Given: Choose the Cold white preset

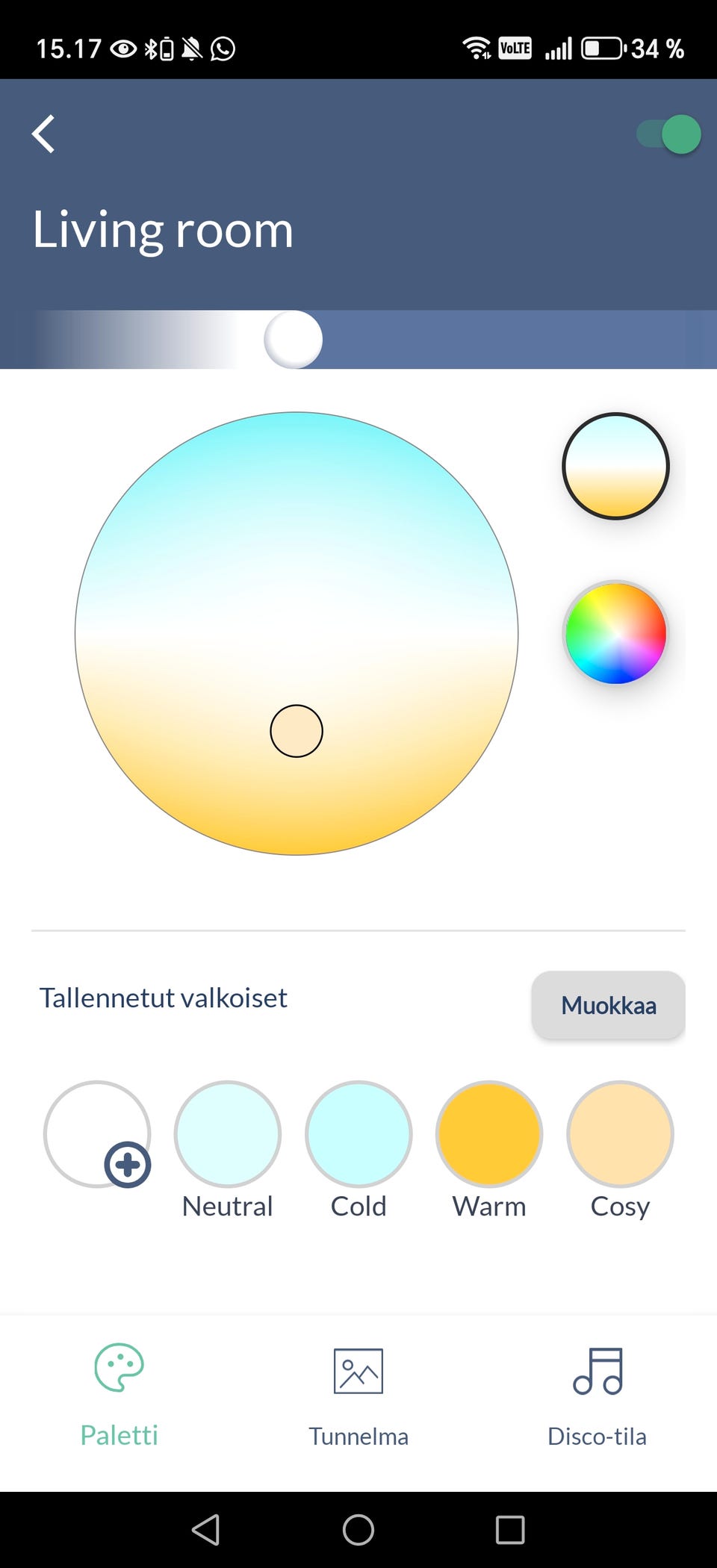Looking at the screenshot, I should pos(358,1134).
